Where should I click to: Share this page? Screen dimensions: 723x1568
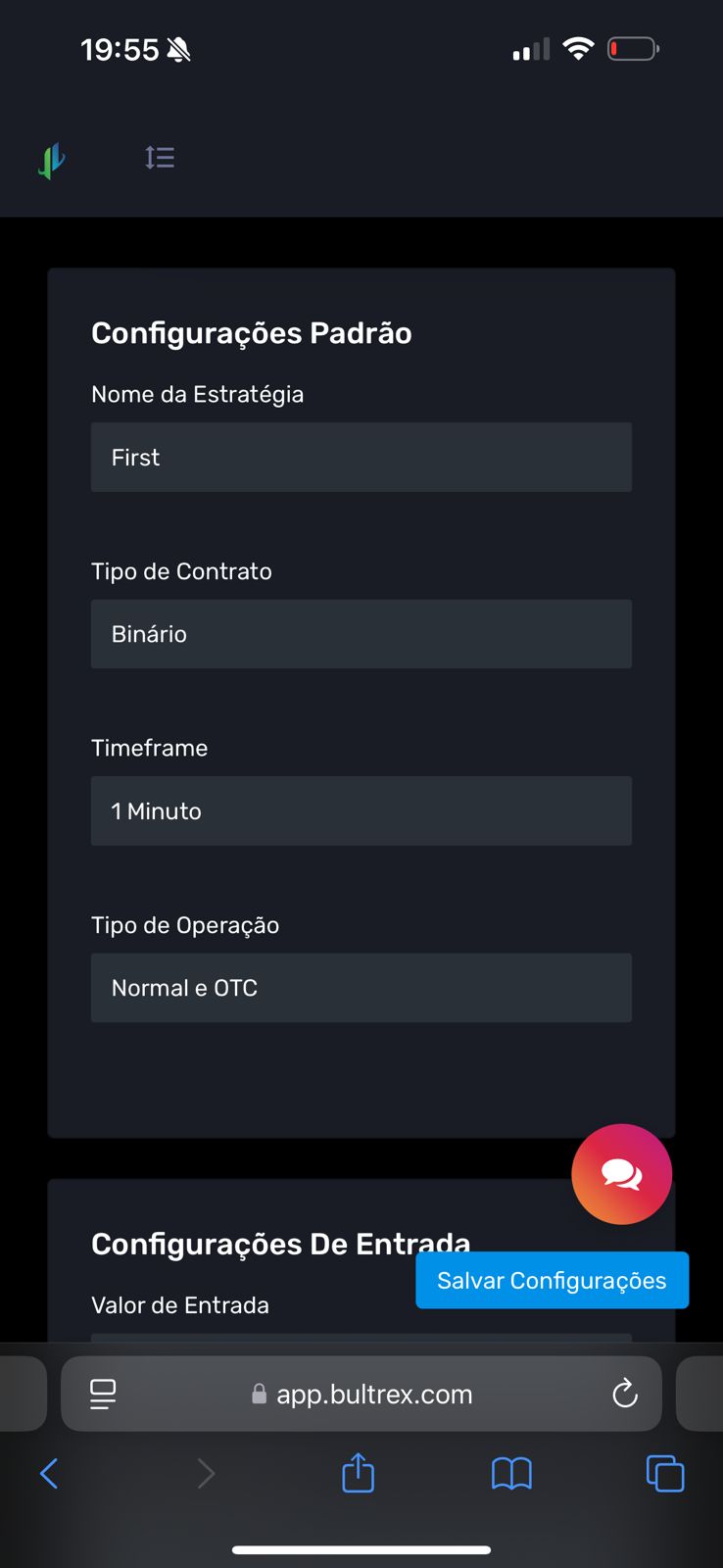click(x=358, y=1473)
